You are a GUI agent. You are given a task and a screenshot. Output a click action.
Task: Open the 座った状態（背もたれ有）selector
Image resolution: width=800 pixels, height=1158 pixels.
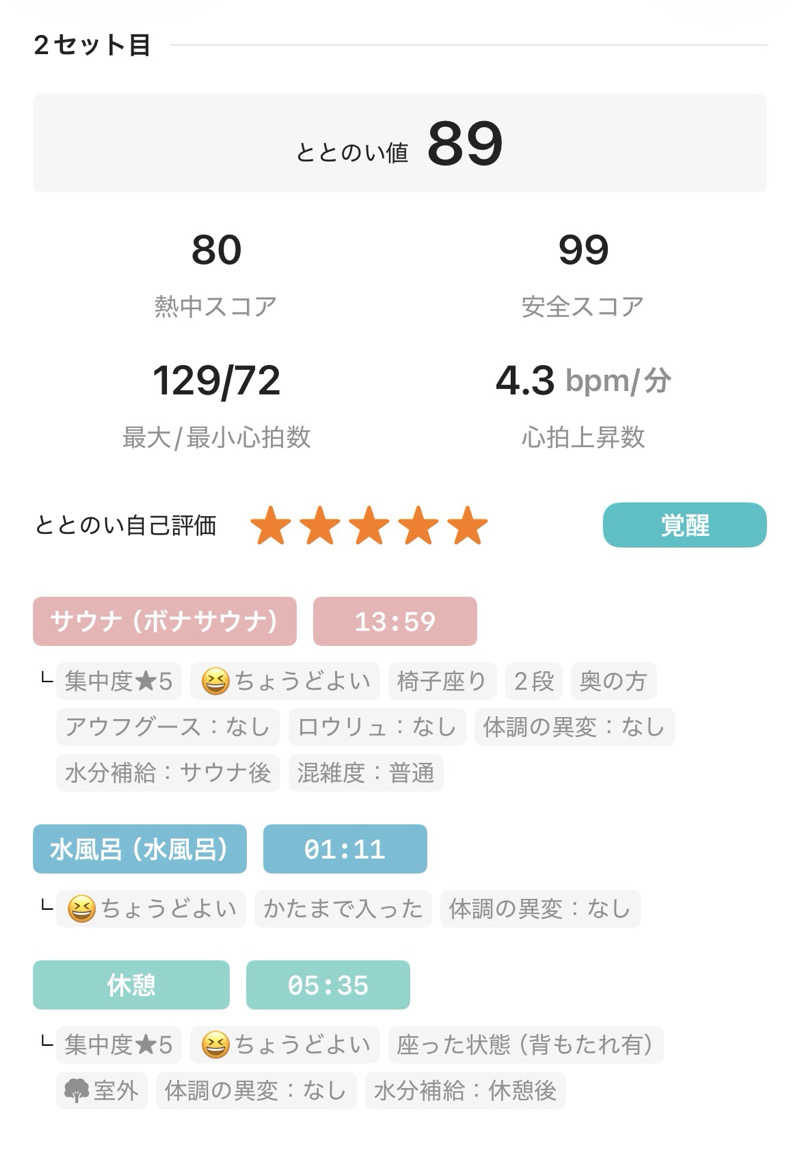click(x=524, y=1044)
